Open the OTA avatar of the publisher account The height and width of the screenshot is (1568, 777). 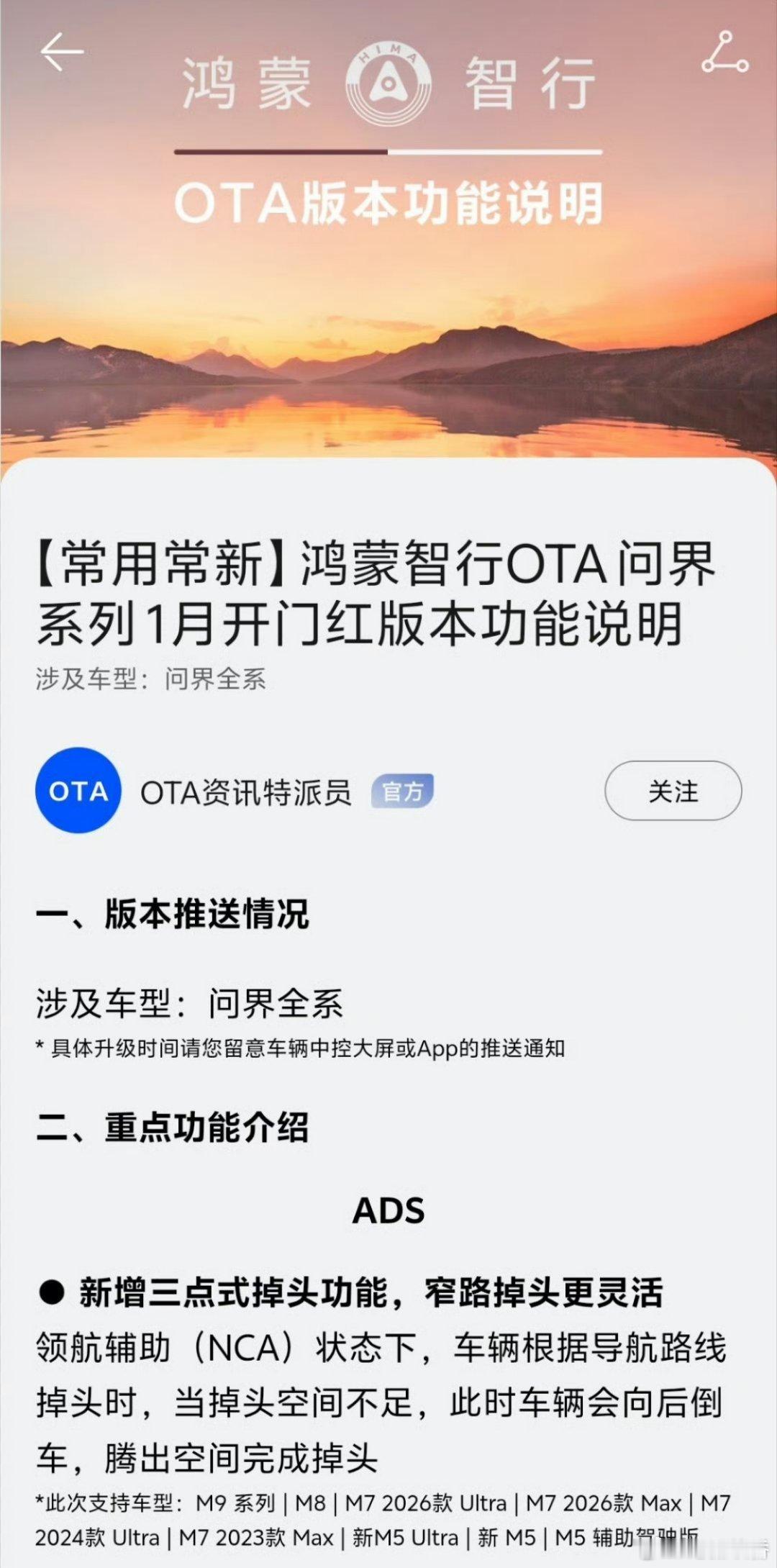[78, 791]
